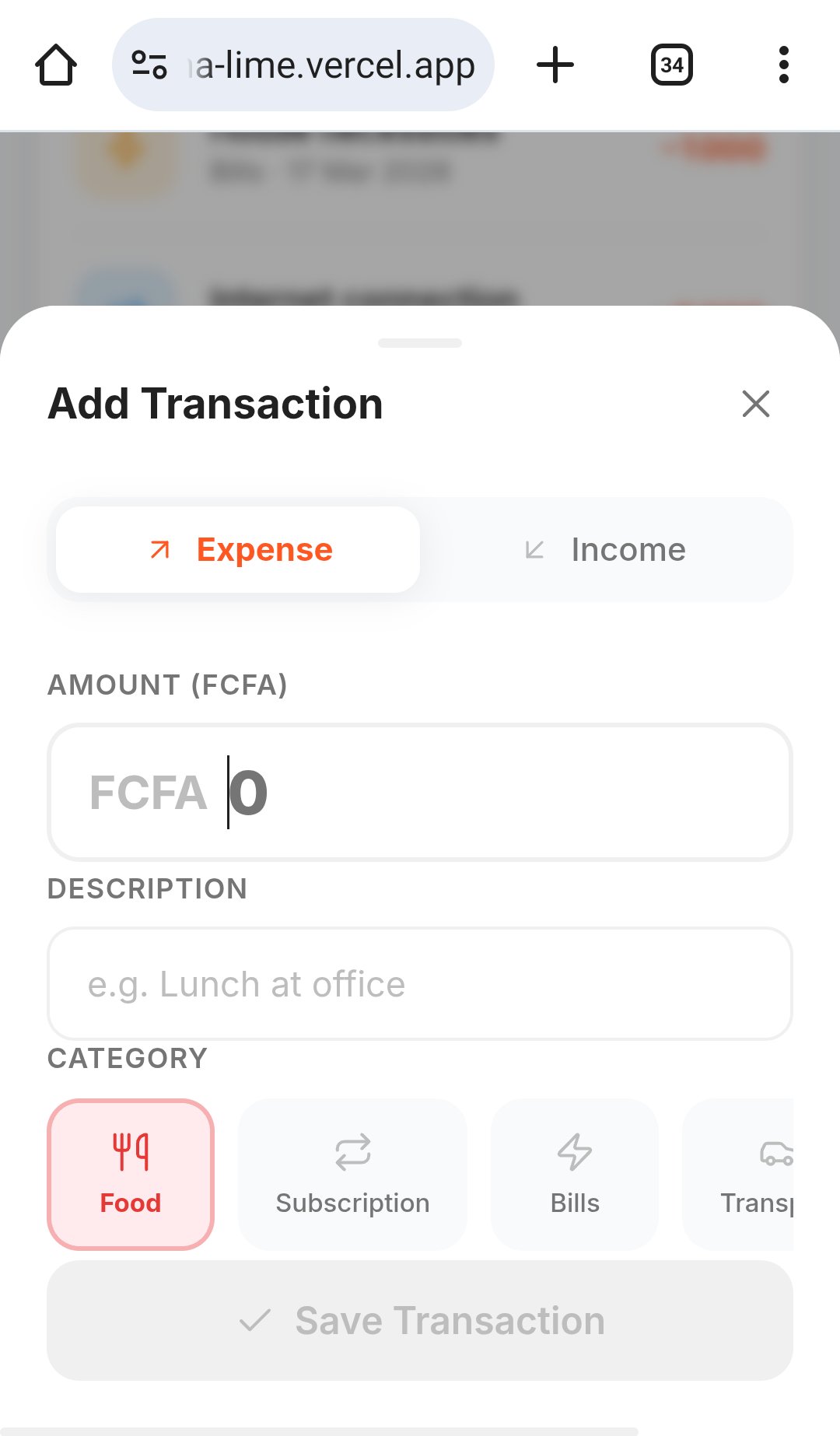Open a new browser tab

pos(555,65)
